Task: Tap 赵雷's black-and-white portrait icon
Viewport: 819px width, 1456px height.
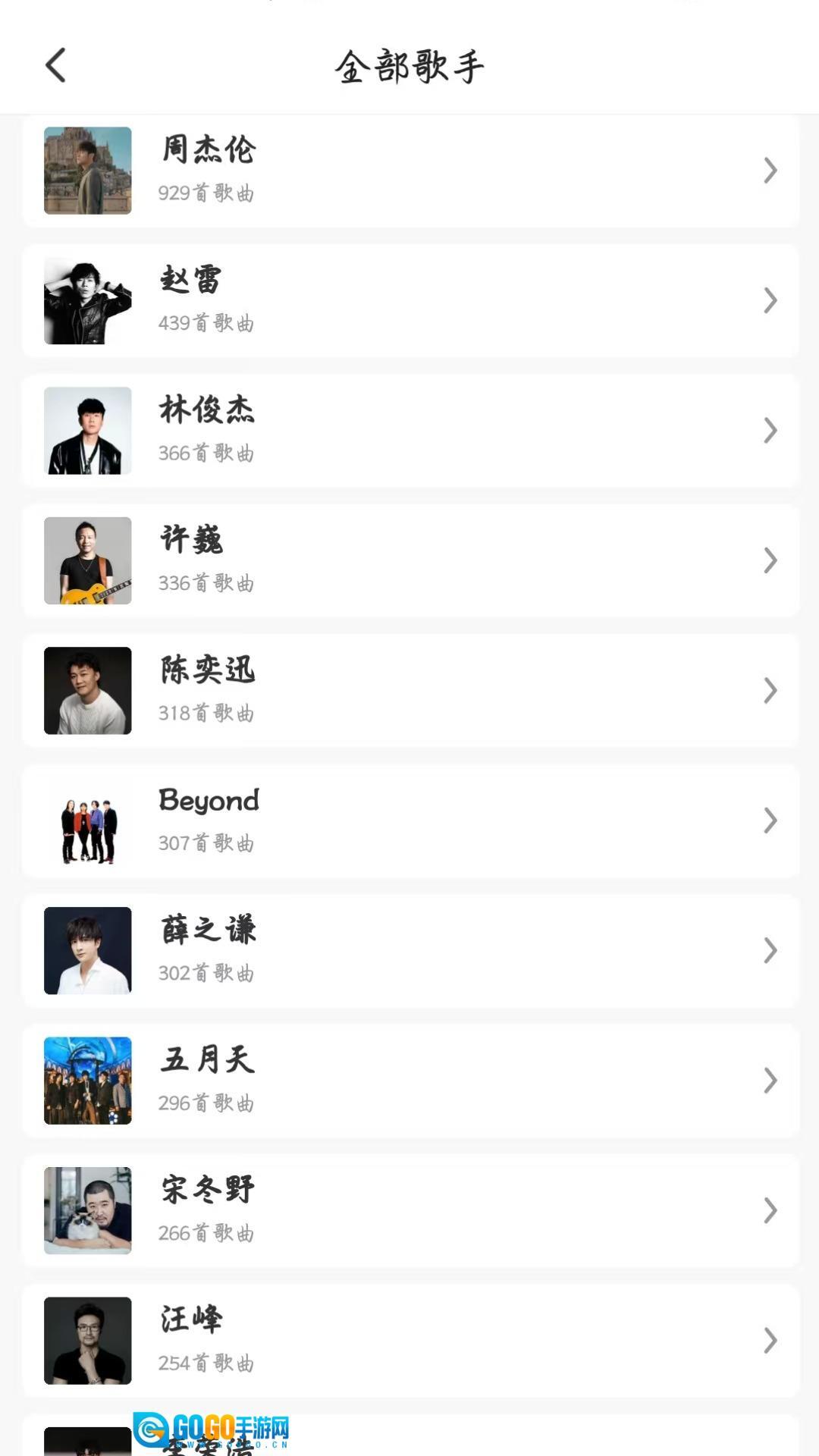Action: [x=87, y=300]
